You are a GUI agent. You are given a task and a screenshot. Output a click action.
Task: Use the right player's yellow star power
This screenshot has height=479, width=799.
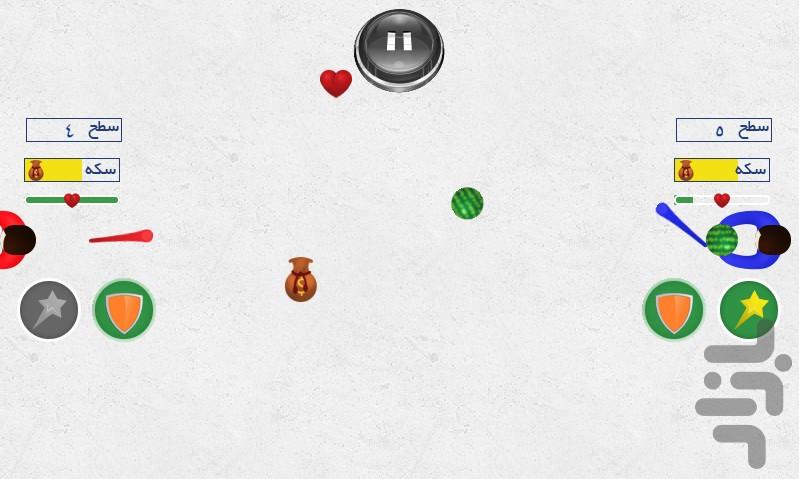pos(749,310)
